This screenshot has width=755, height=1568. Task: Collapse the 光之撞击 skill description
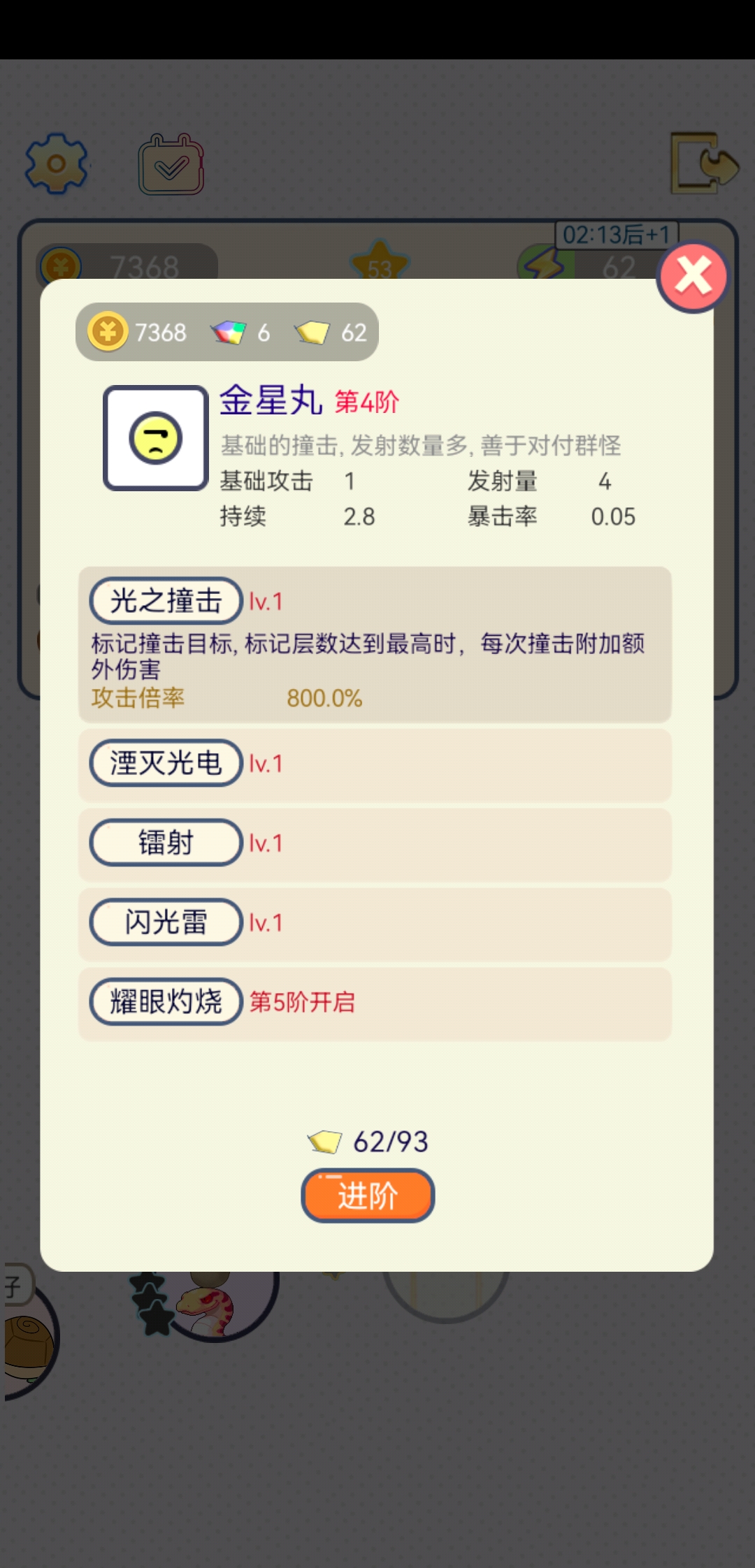[165, 600]
